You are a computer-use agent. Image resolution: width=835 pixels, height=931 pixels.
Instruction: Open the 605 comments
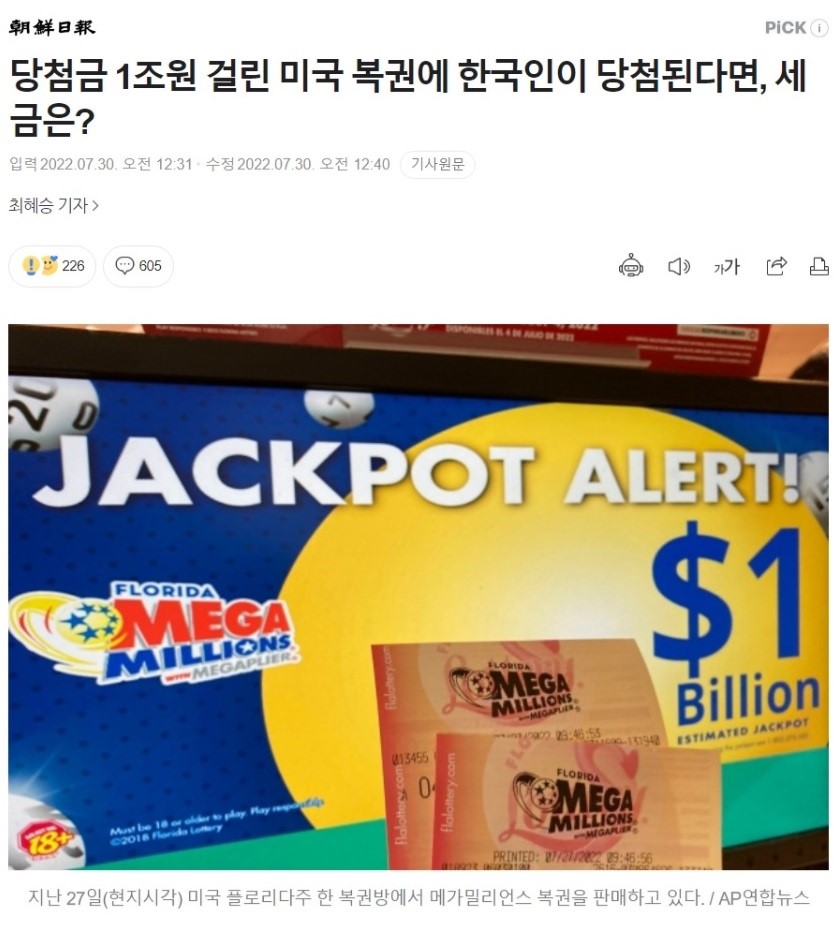(138, 266)
